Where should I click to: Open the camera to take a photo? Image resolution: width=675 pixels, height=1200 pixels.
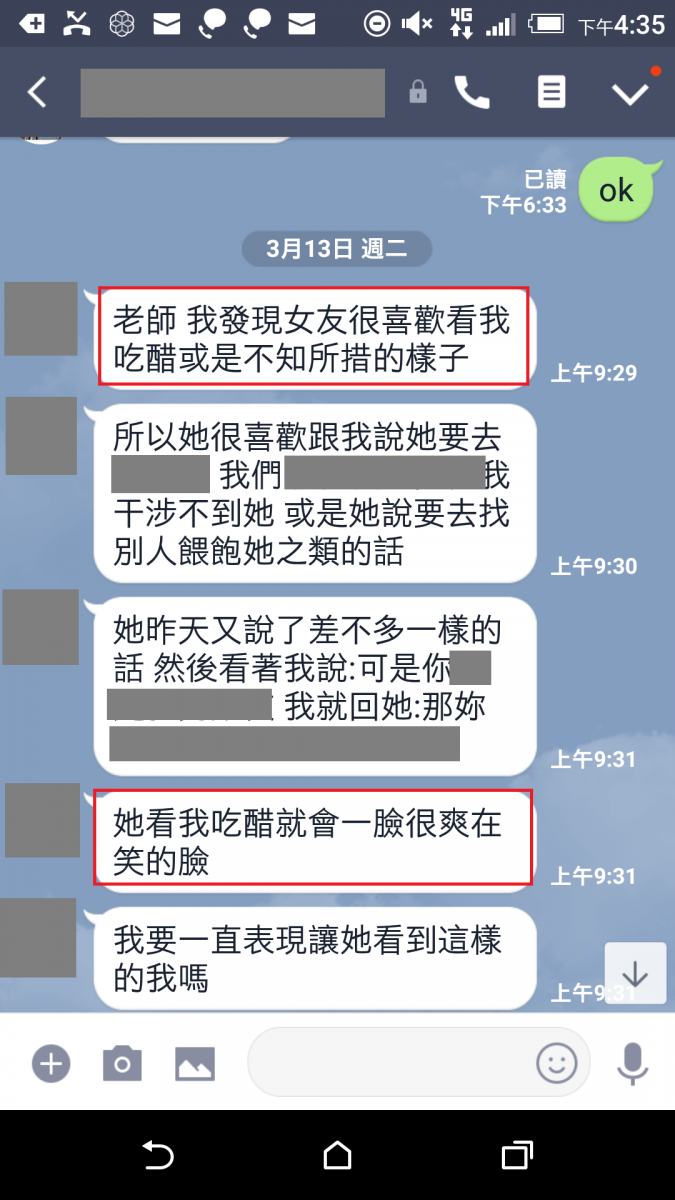[x=122, y=1062]
